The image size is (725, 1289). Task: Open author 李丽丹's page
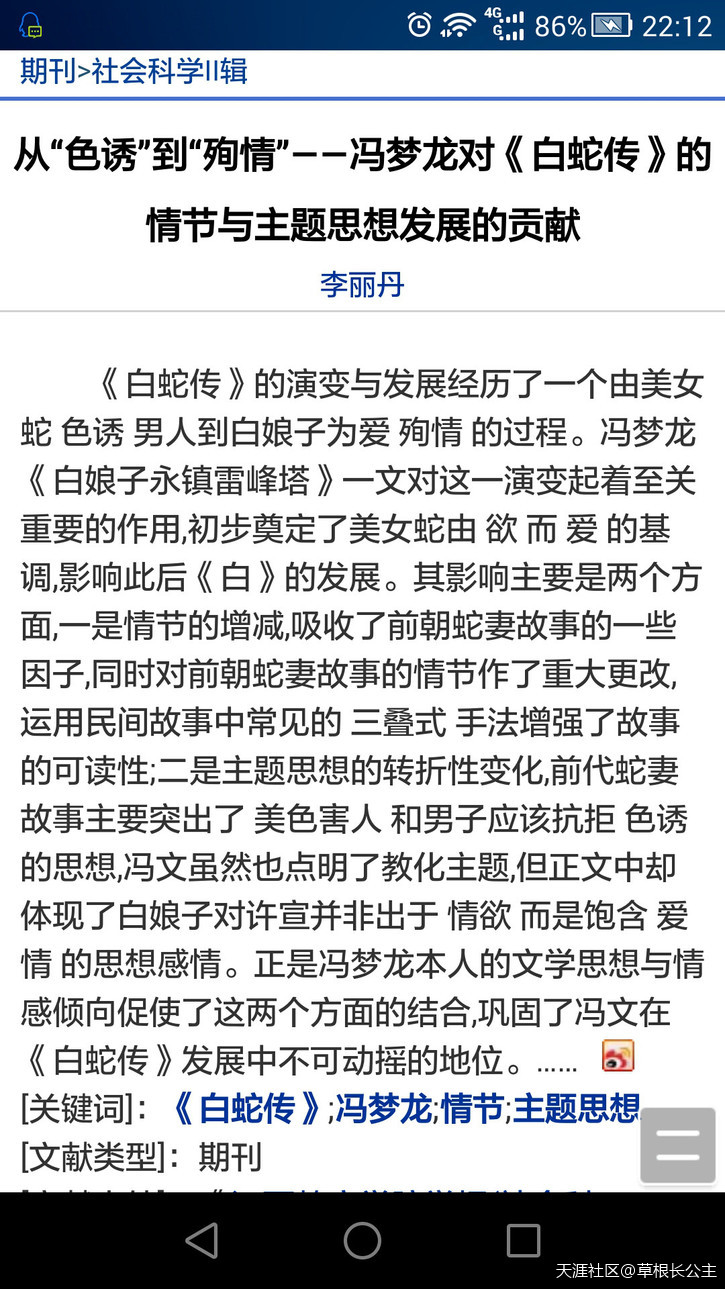(x=362, y=284)
